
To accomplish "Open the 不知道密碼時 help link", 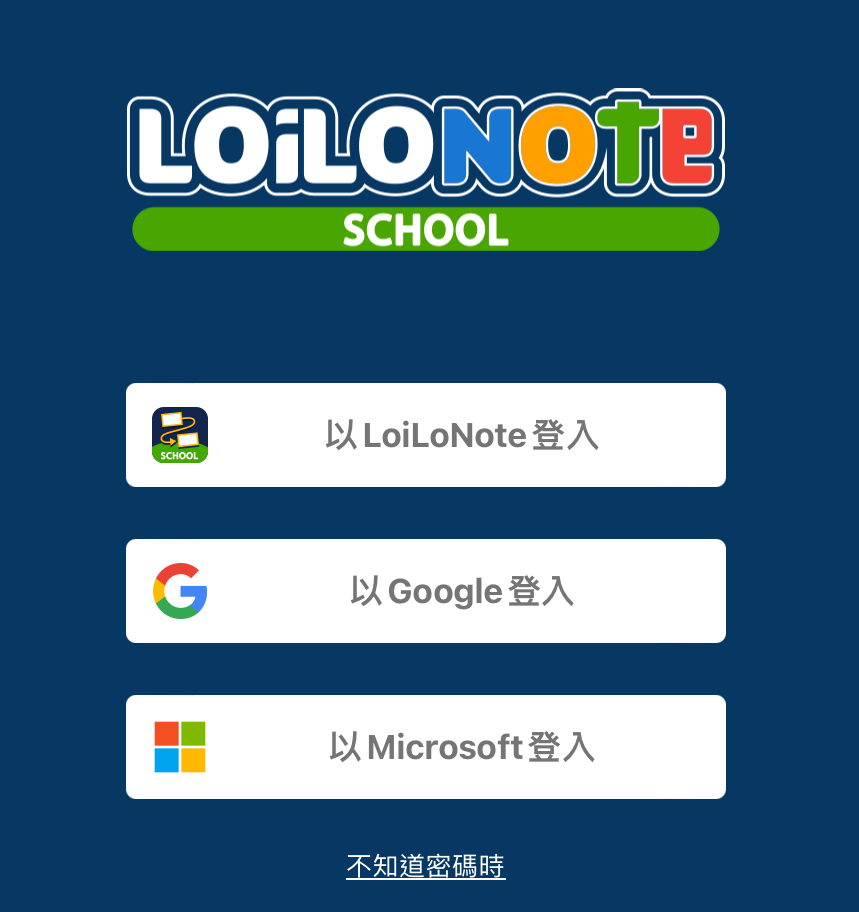I will pos(426,866).
